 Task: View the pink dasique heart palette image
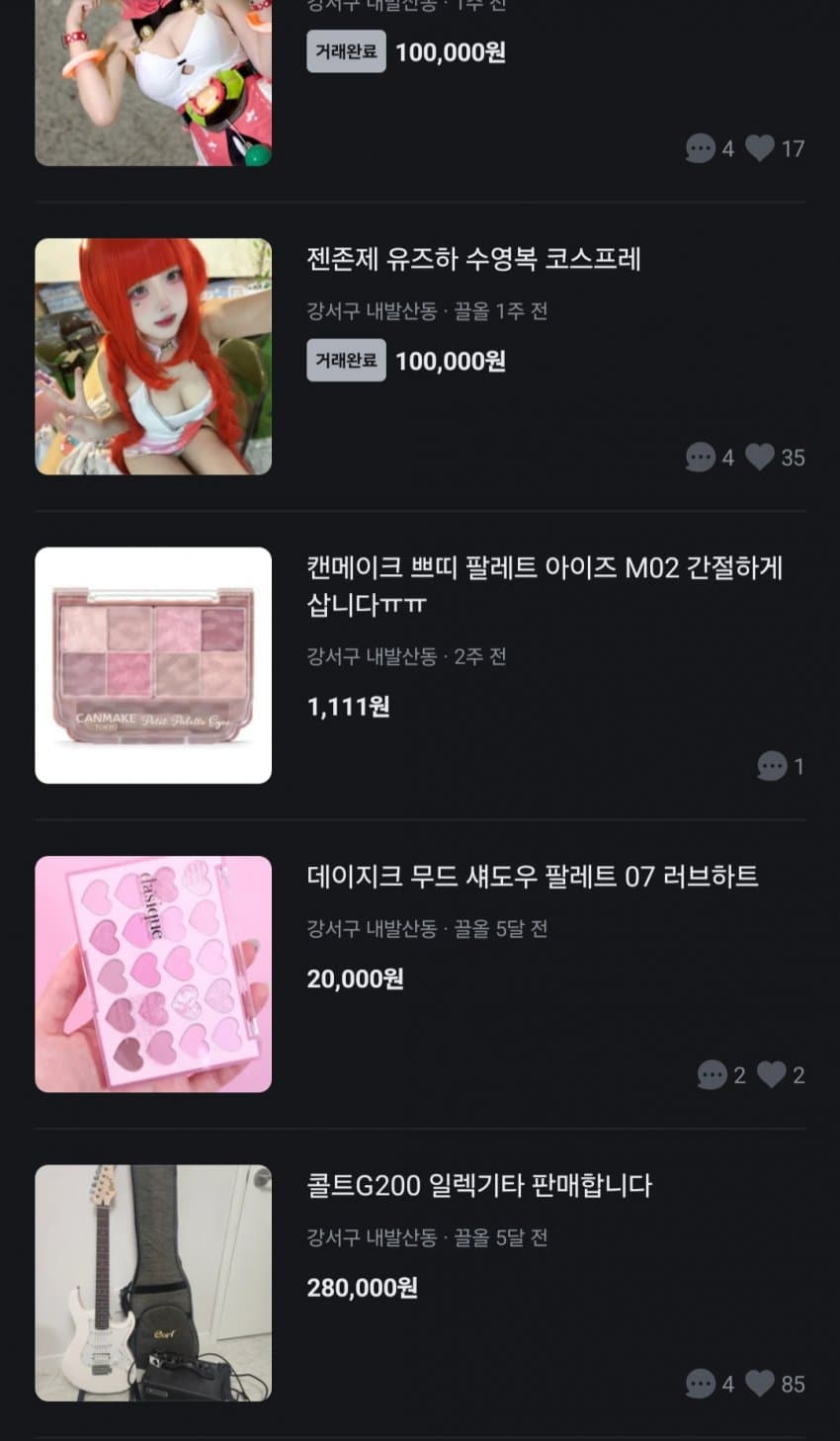tap(153, 974)
